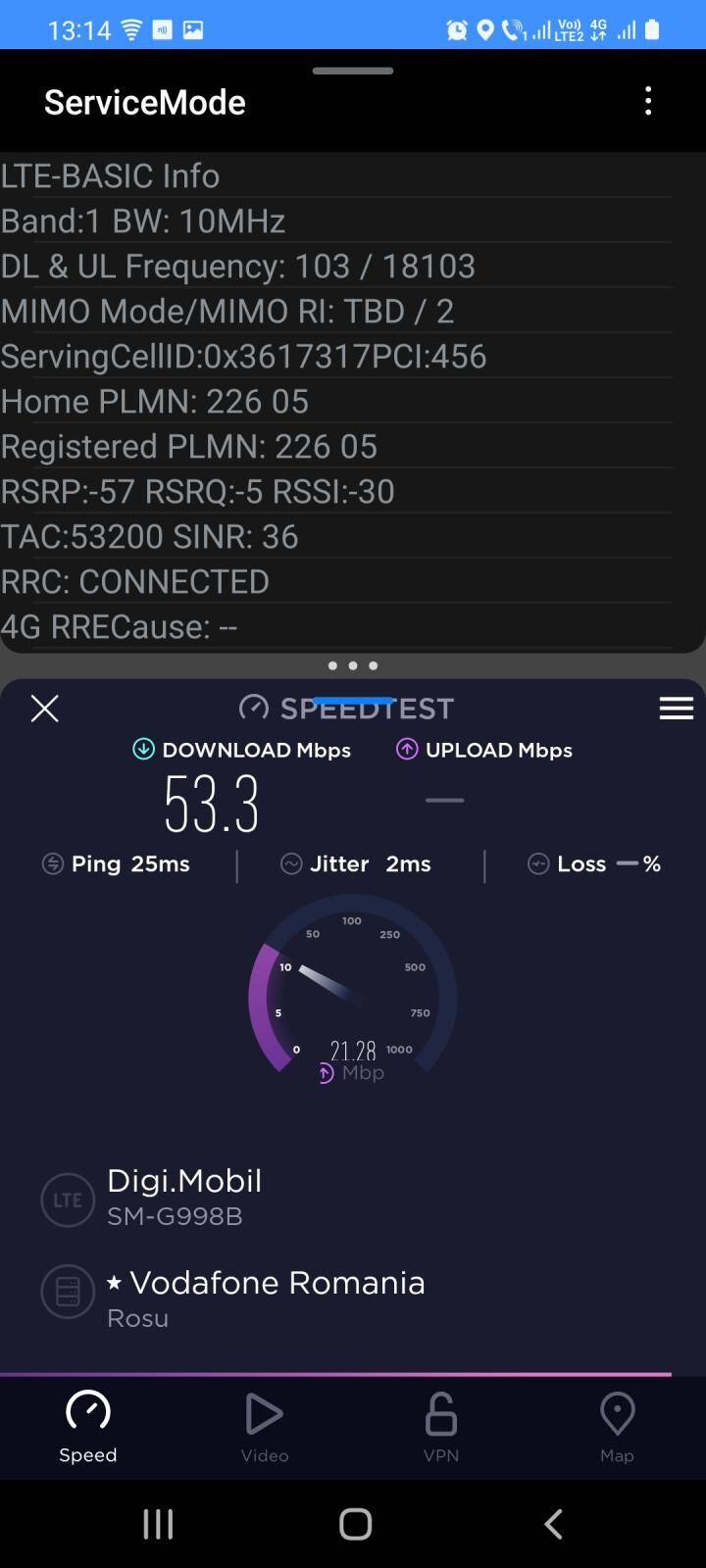Open the VPN tab

coord(441,1427)
